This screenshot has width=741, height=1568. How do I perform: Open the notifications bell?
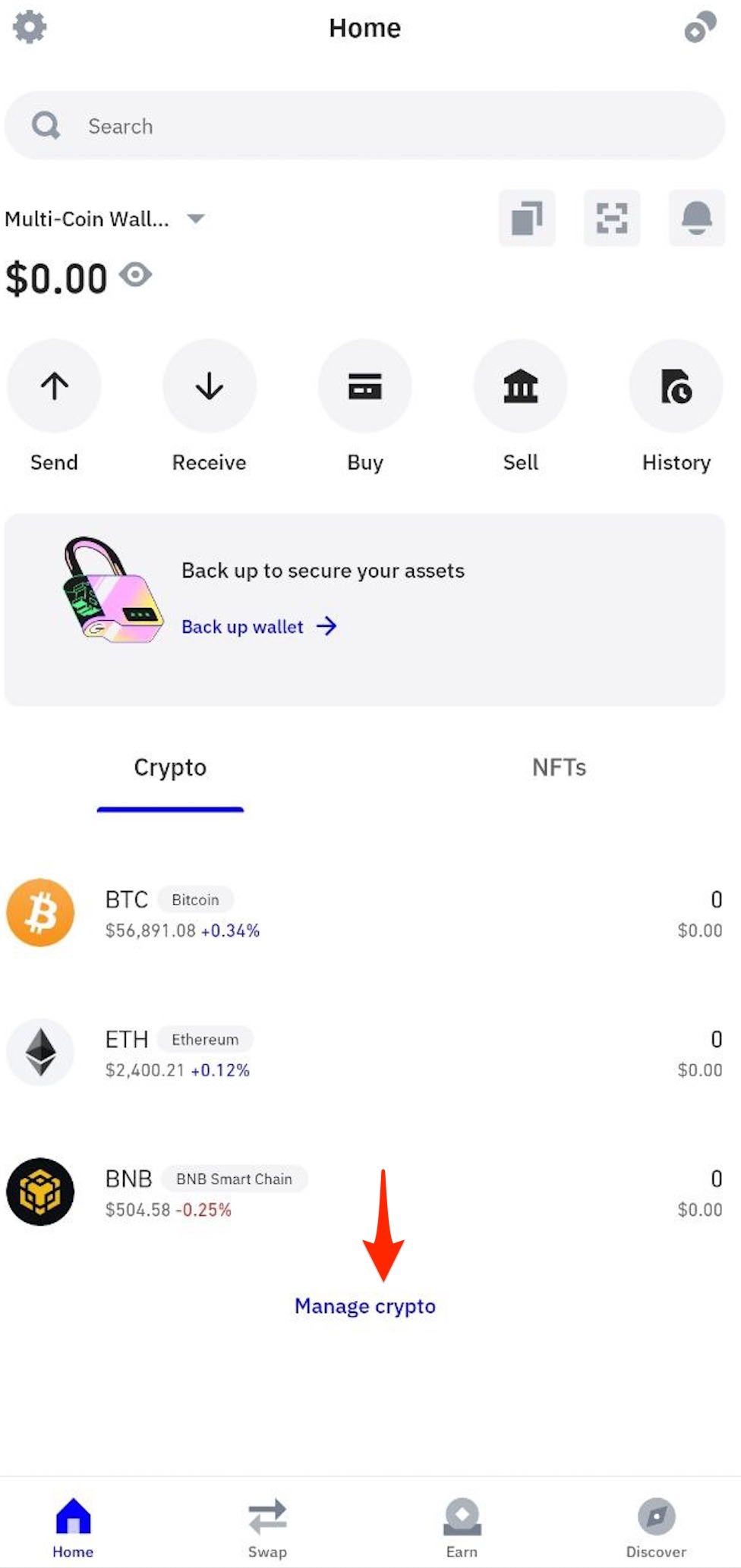click(696, 219)
